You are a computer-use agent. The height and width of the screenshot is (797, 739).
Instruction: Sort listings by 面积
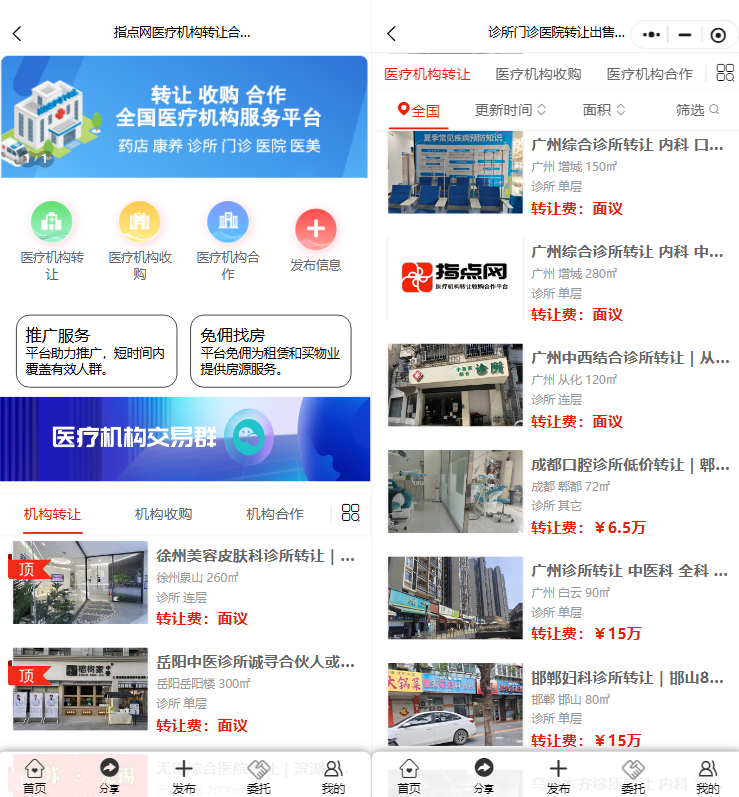coord(604,110)
